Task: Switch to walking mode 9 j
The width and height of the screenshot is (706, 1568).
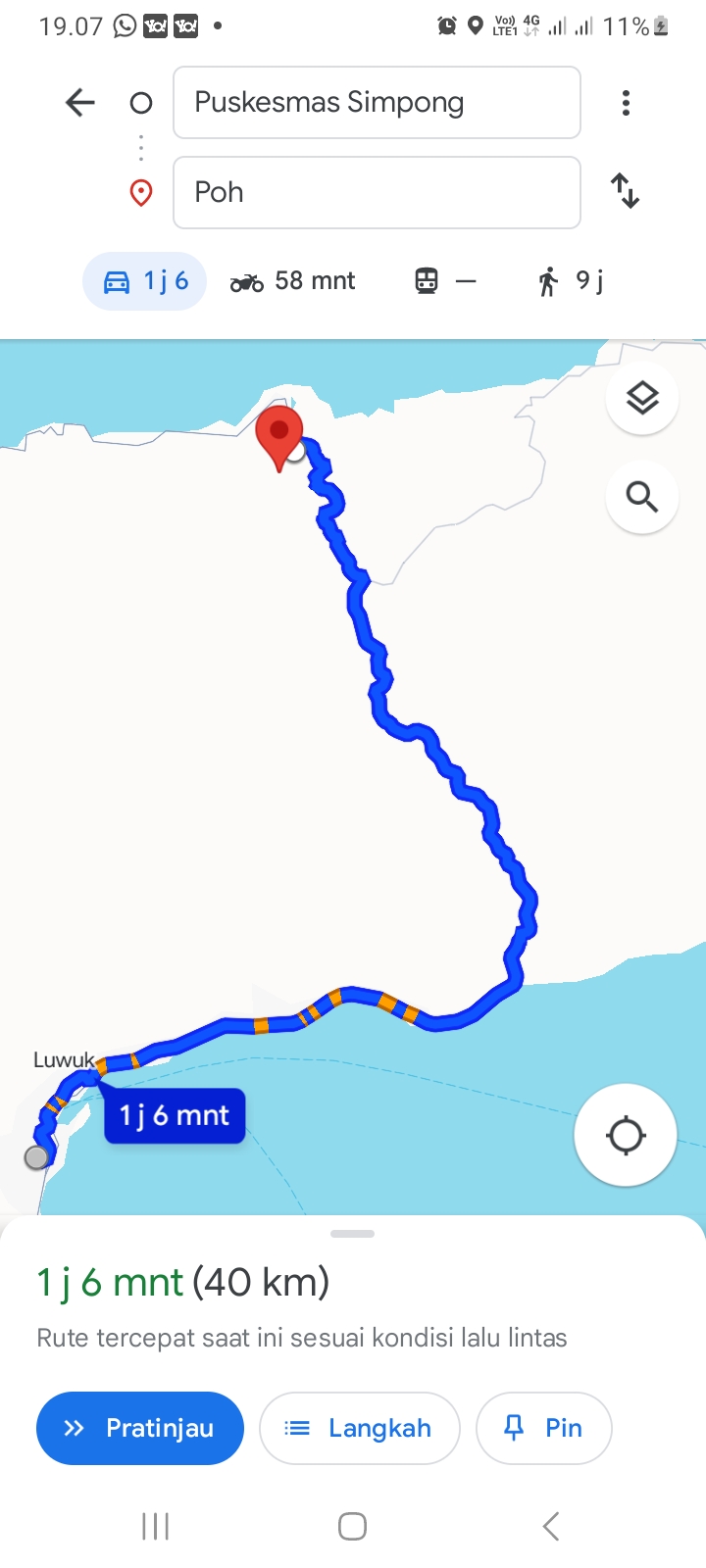Action: 569,281
